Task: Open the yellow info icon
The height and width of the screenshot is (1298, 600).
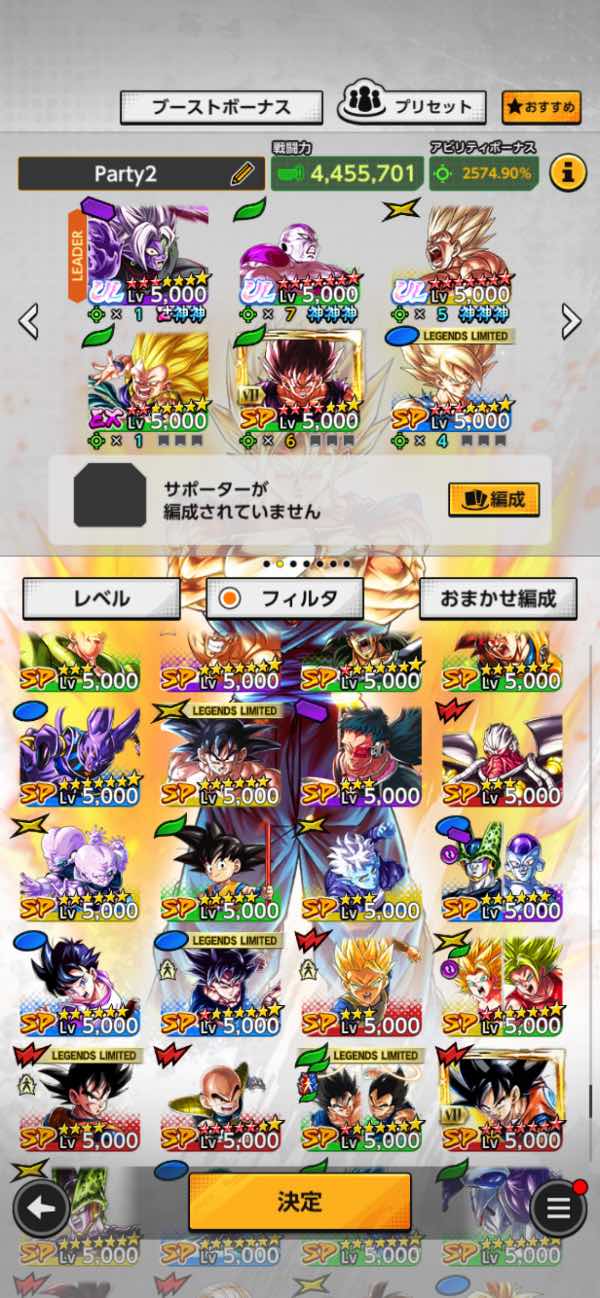Action: pyautogui.click(x=566, y=173)
